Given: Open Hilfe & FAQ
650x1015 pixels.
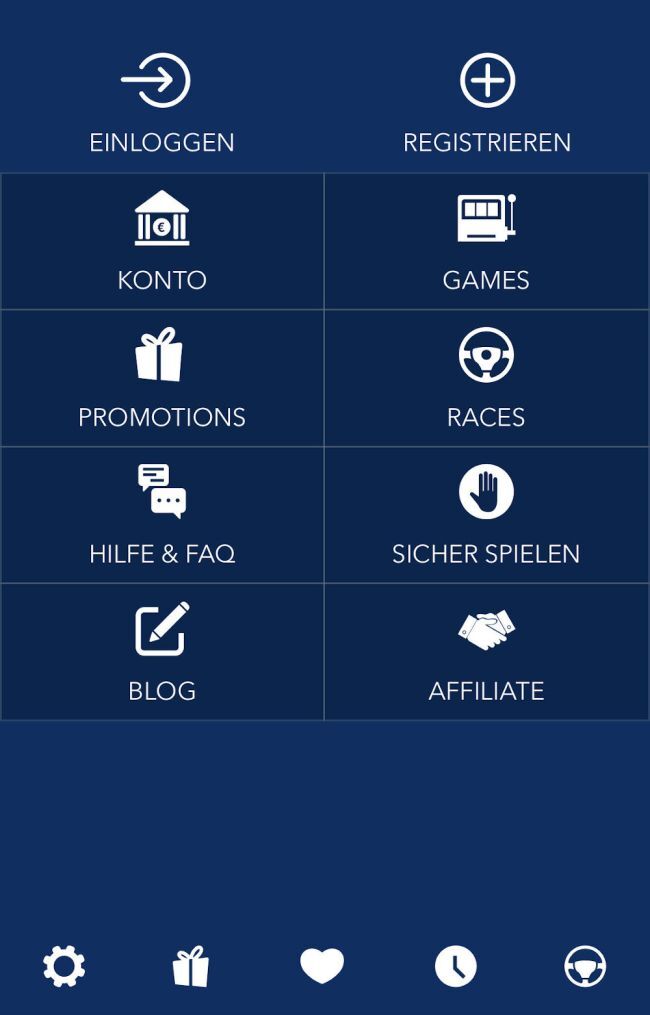Looking at the screenshot, I should 162,515.
